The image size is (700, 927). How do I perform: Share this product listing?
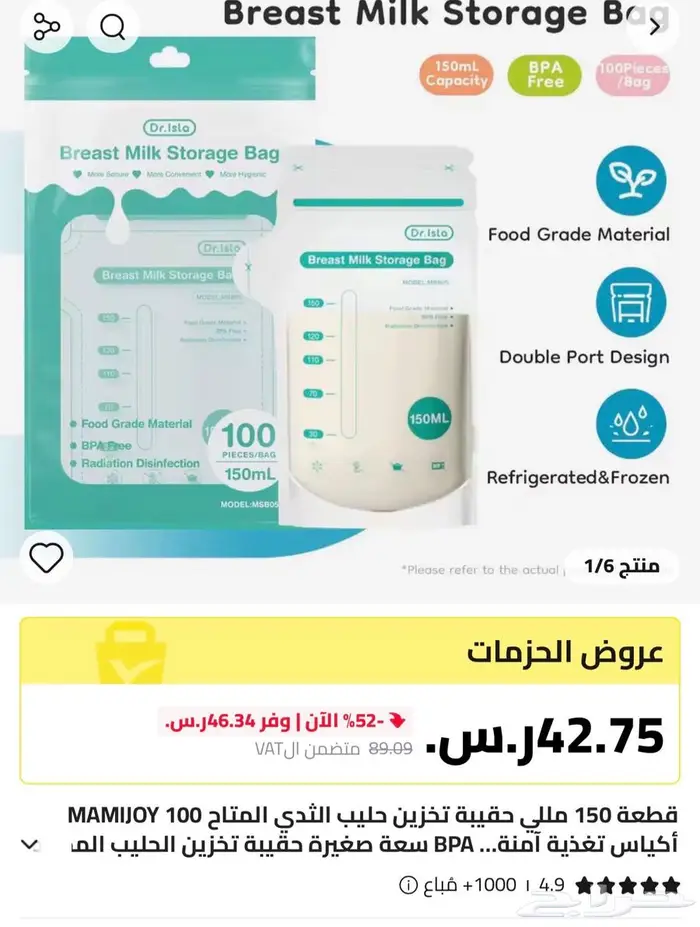click(x=47, y=27)
